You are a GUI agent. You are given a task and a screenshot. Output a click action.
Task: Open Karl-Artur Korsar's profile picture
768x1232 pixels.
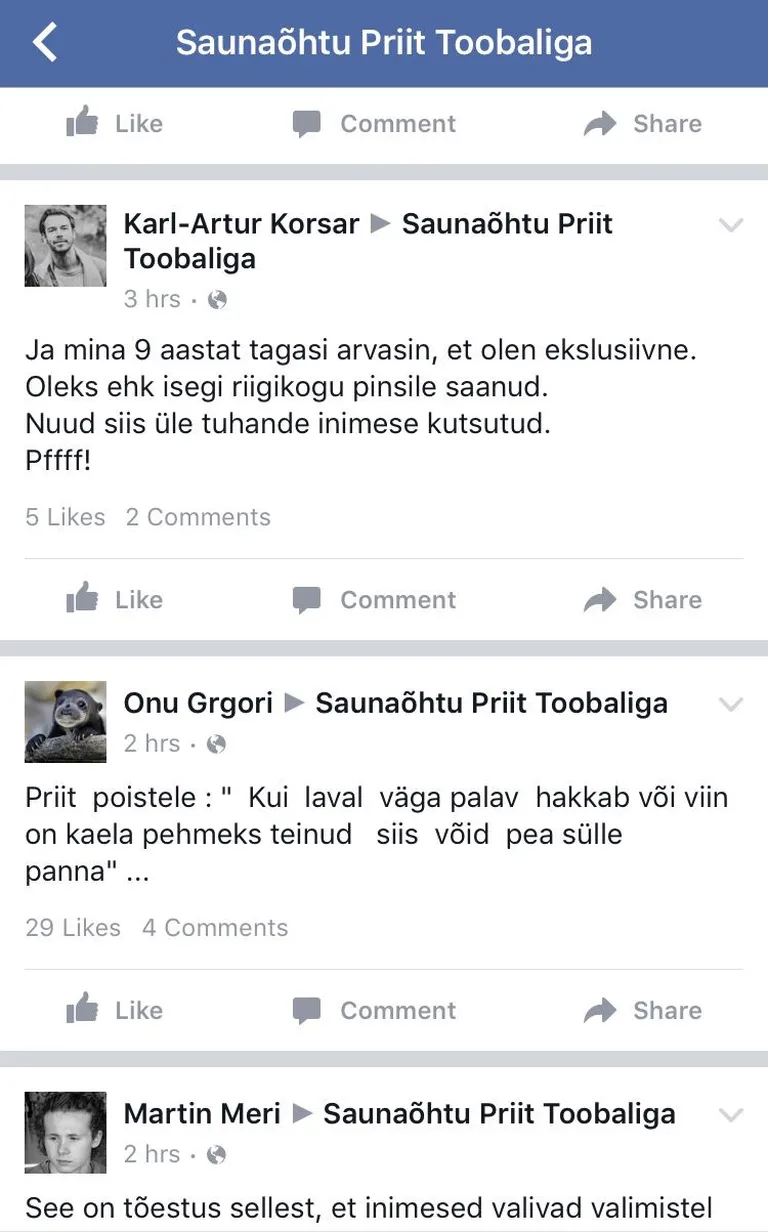[65, 246]
